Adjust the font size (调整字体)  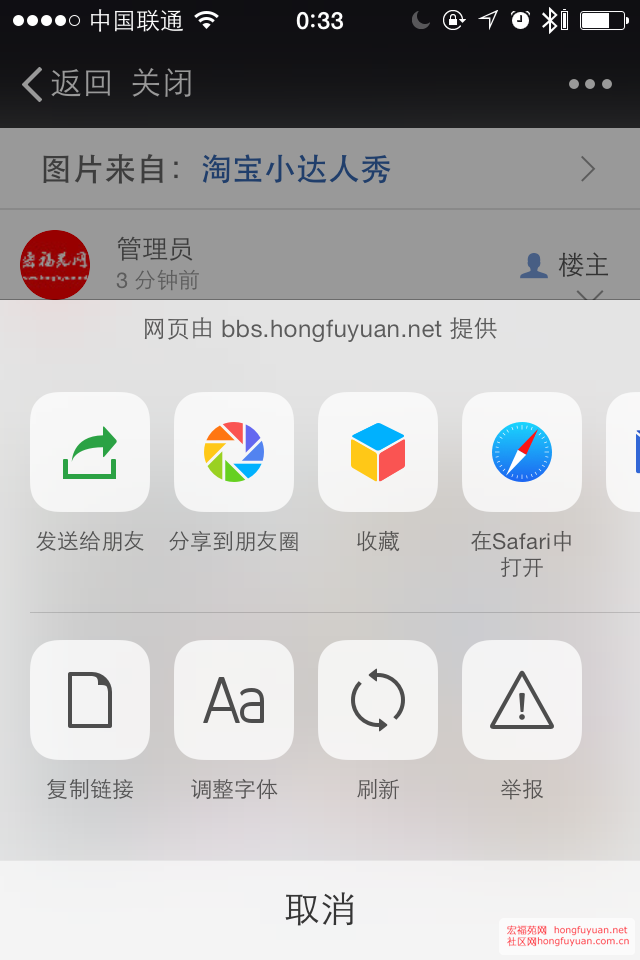click(x=234, y=700)
